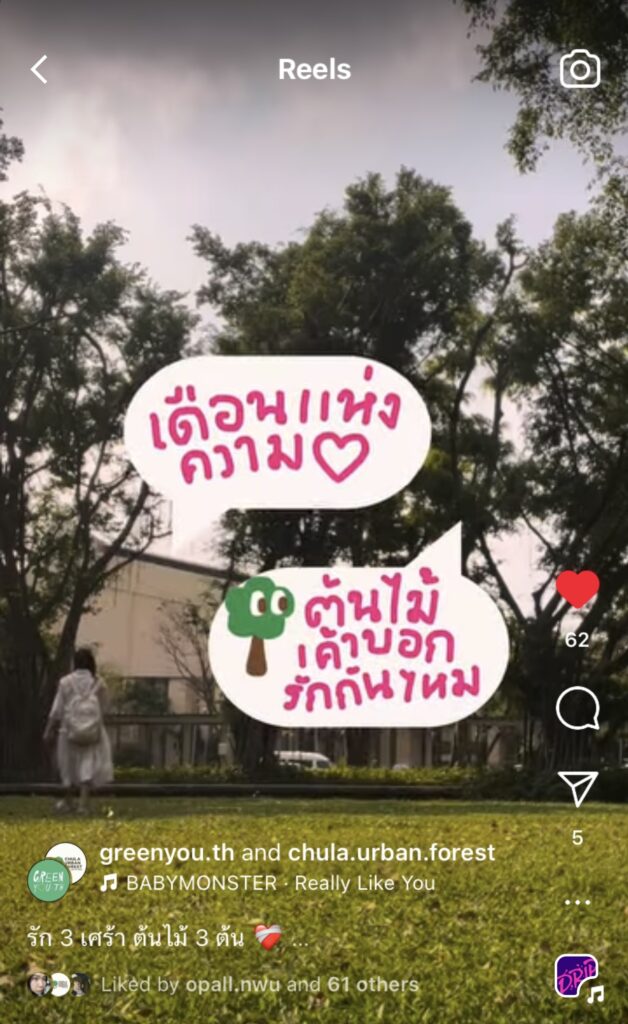Screen dimensions: 628x1024
Task: Share this reel via paper plane icon
Action: pos(577,789)
